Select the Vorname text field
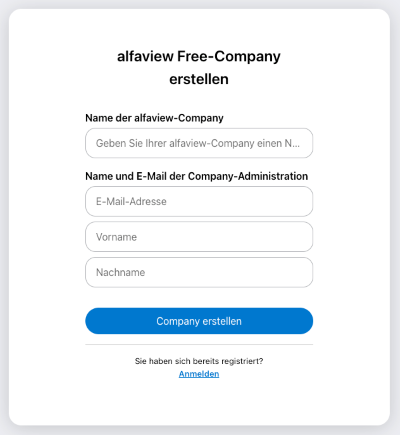The height and width of the screenshot is (435, 400). 199,237
